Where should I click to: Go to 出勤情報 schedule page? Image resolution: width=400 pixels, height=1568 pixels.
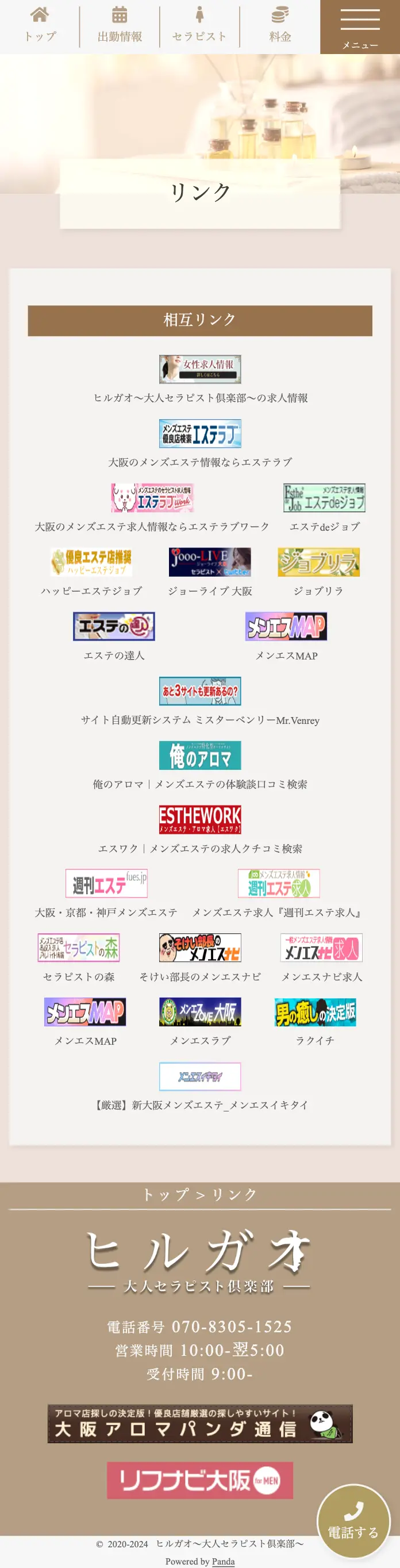(120, 27)
